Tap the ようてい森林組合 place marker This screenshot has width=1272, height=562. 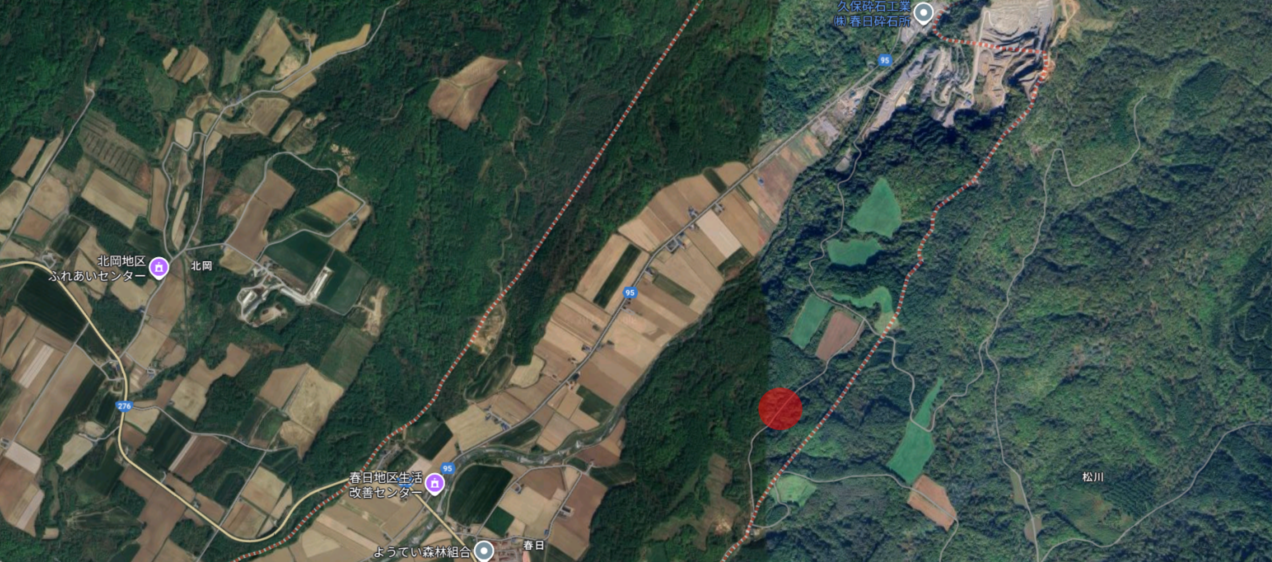click(x=484, y=550)
